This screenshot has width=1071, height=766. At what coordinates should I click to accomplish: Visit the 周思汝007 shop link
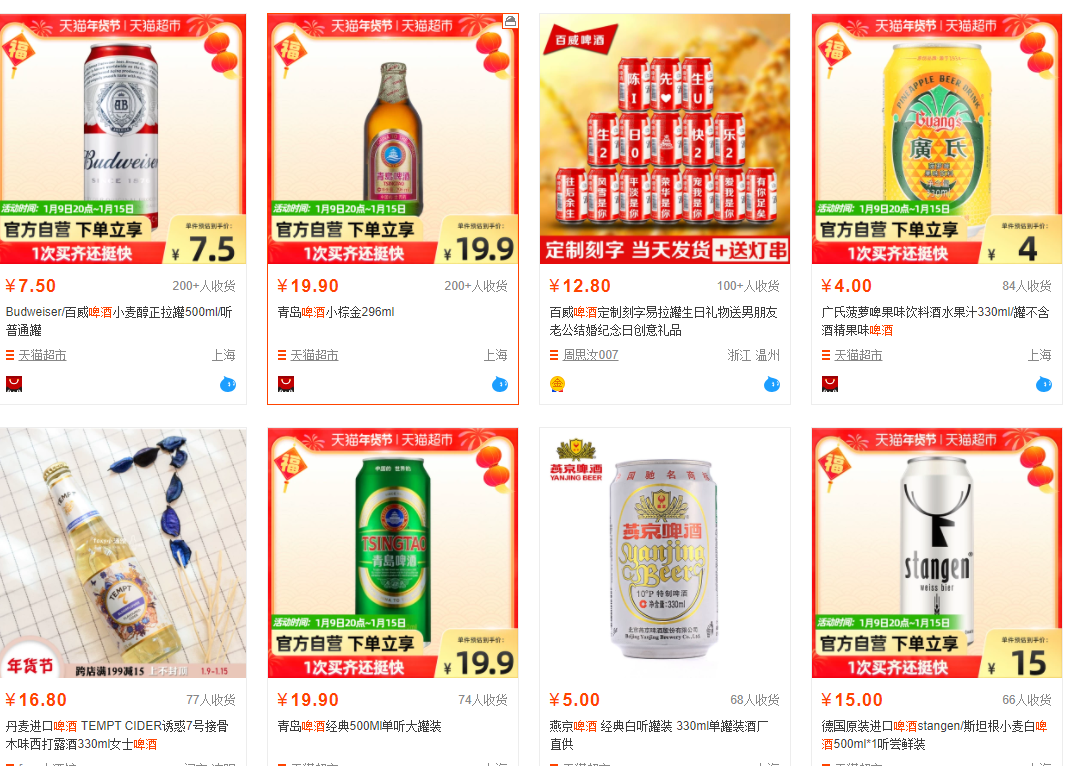coord(590,355)
